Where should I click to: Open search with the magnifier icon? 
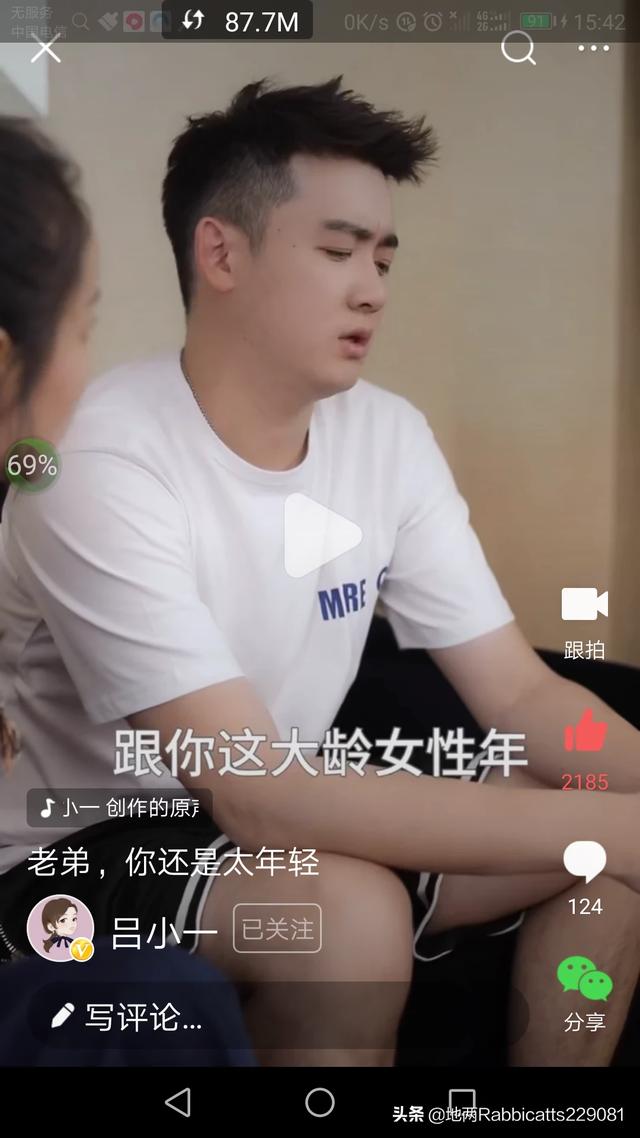(518, 47)
